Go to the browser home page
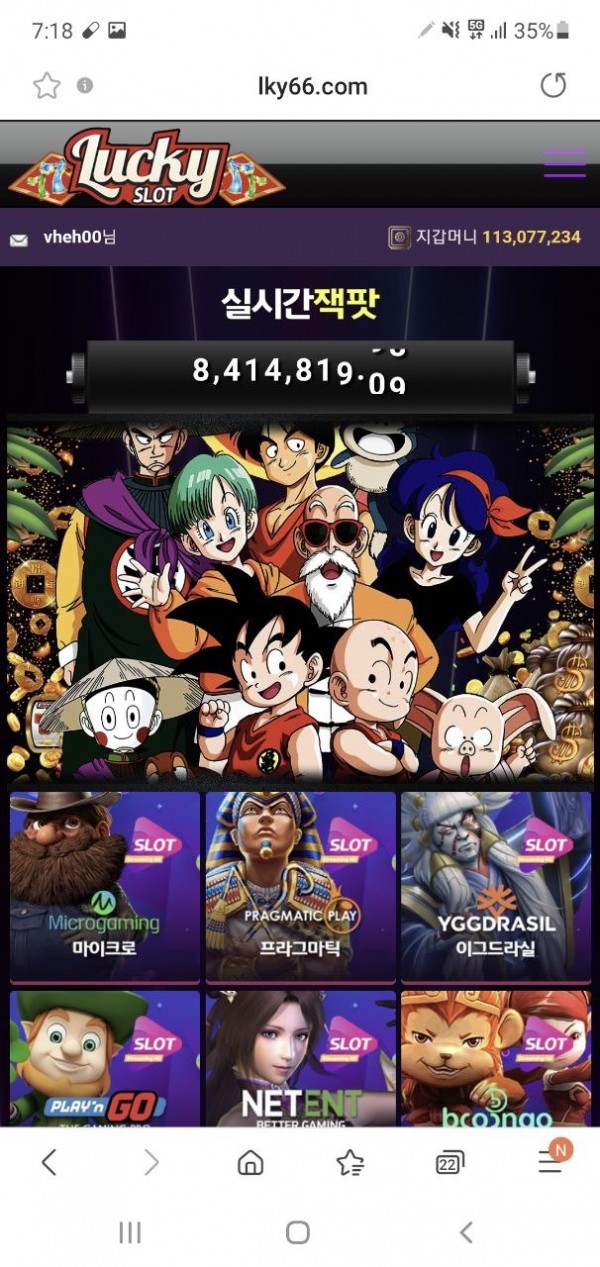The width and height of the screenshot is (600, 1267). point(250,1162)
